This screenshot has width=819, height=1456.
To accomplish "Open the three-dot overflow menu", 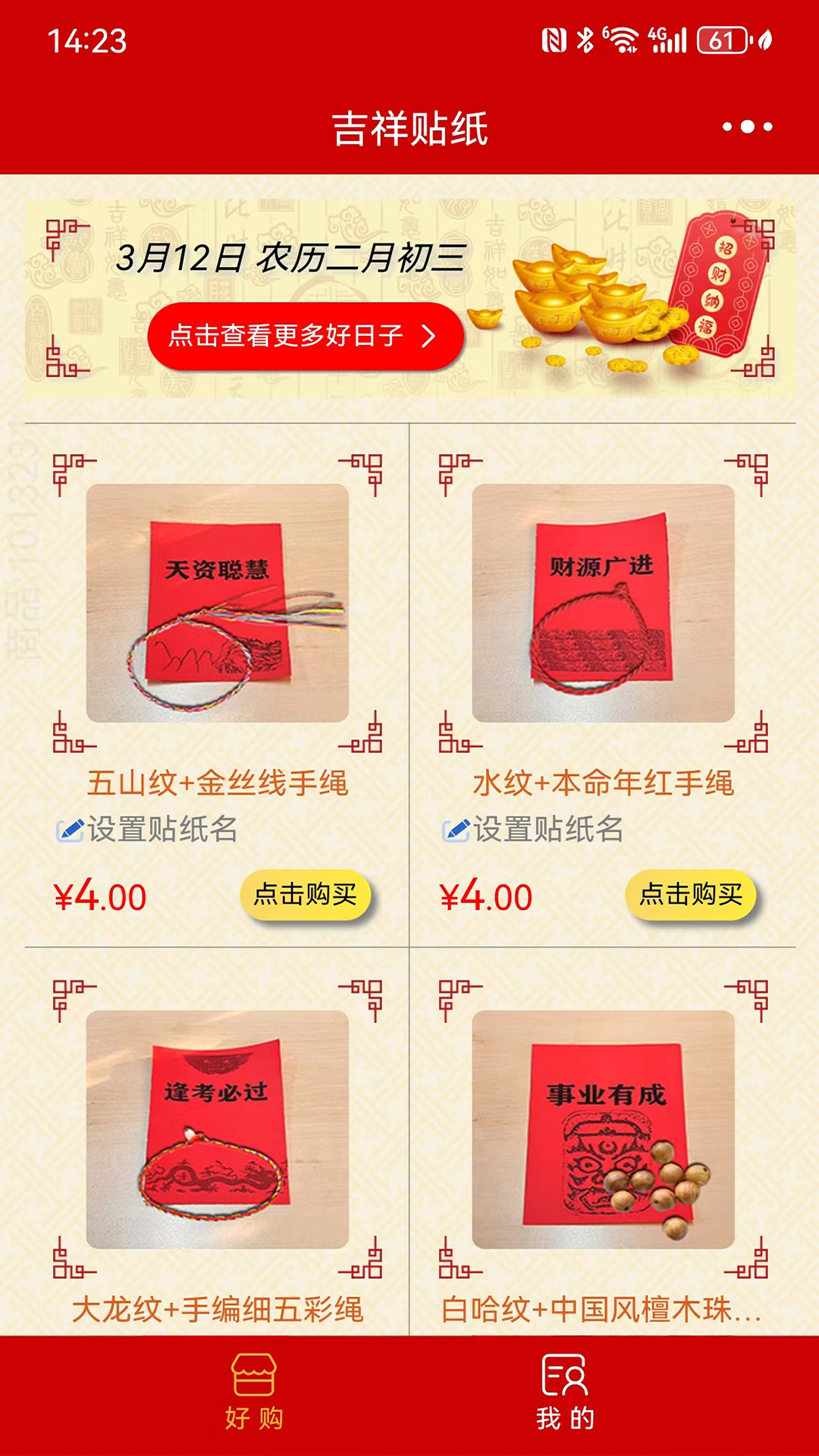I will click(747, 127).
